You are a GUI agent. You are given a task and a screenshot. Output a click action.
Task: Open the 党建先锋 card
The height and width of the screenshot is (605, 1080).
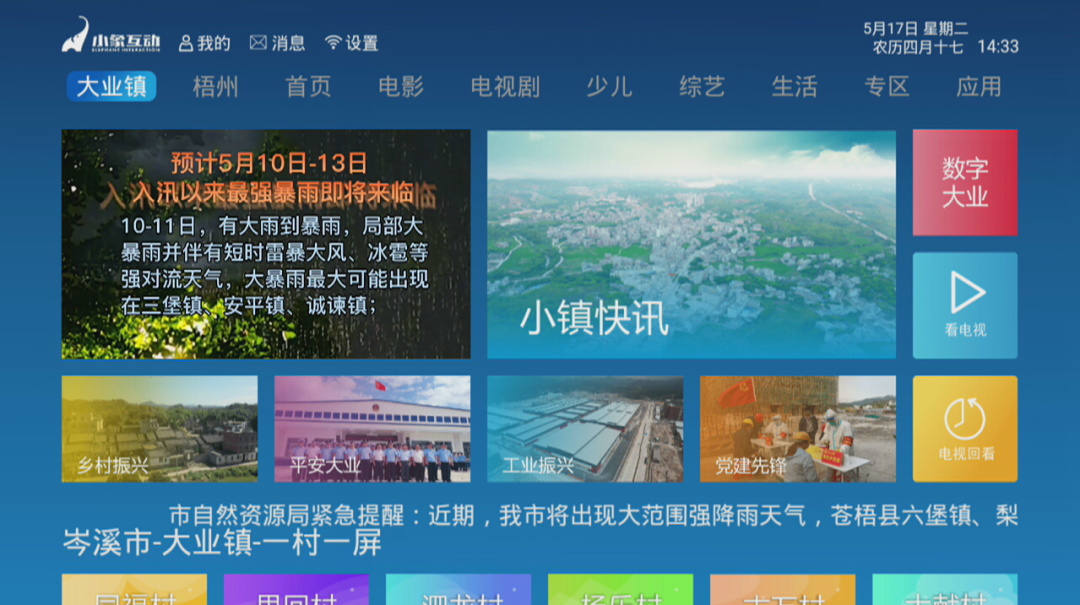pos(797,428)
